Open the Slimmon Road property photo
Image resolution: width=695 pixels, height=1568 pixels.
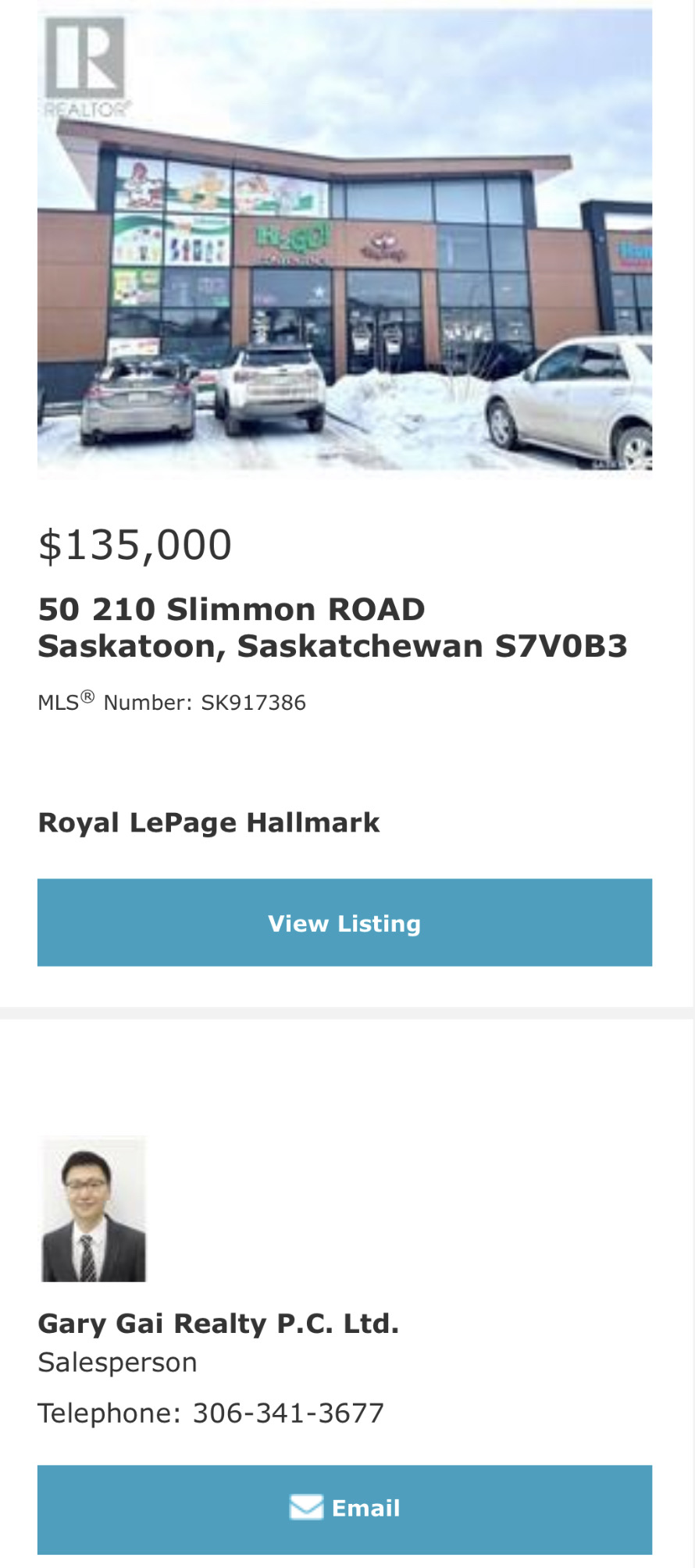[344, 240]
